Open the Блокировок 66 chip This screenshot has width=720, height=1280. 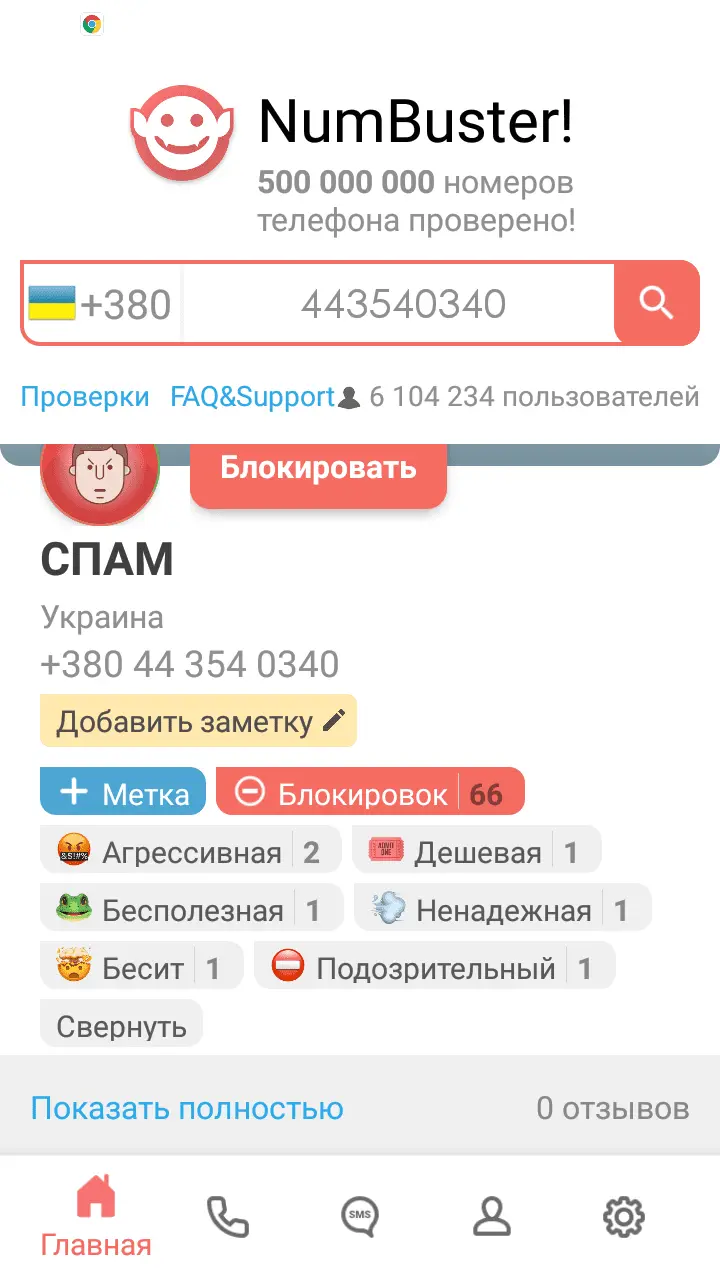tap(369, 793)
